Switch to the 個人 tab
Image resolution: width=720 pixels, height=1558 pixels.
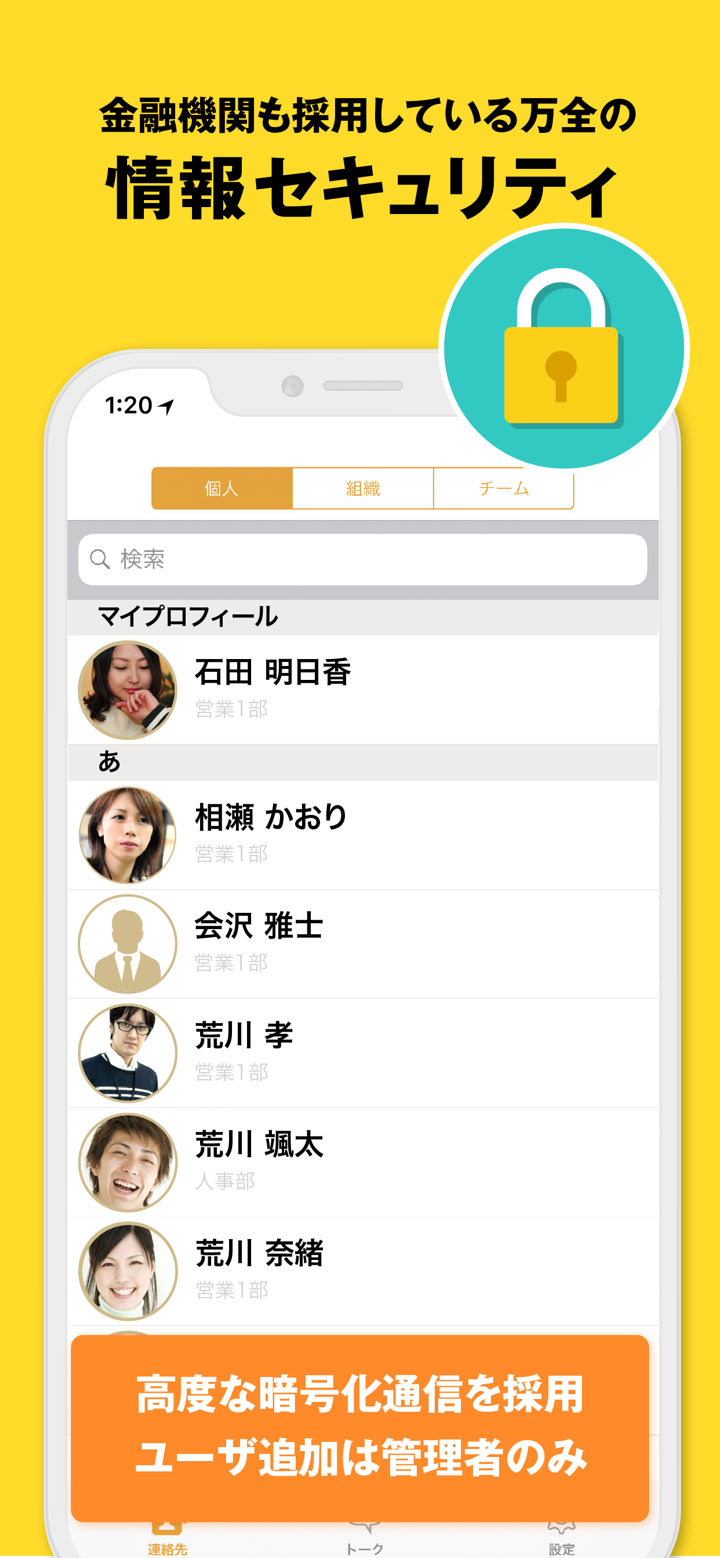pyautogui.click(x=222, y=488)
